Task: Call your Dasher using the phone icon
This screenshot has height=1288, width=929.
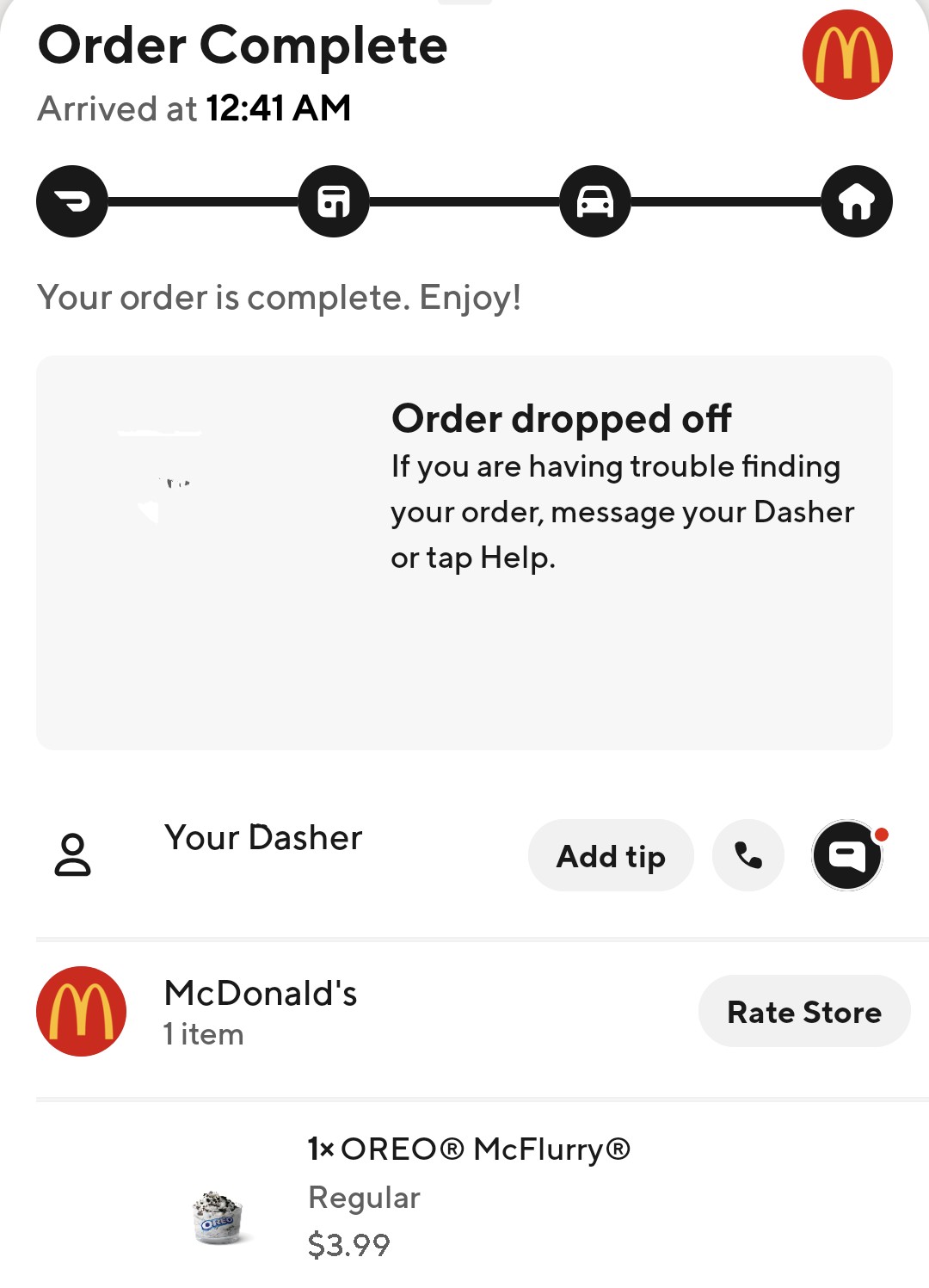Action: point(748,855)
